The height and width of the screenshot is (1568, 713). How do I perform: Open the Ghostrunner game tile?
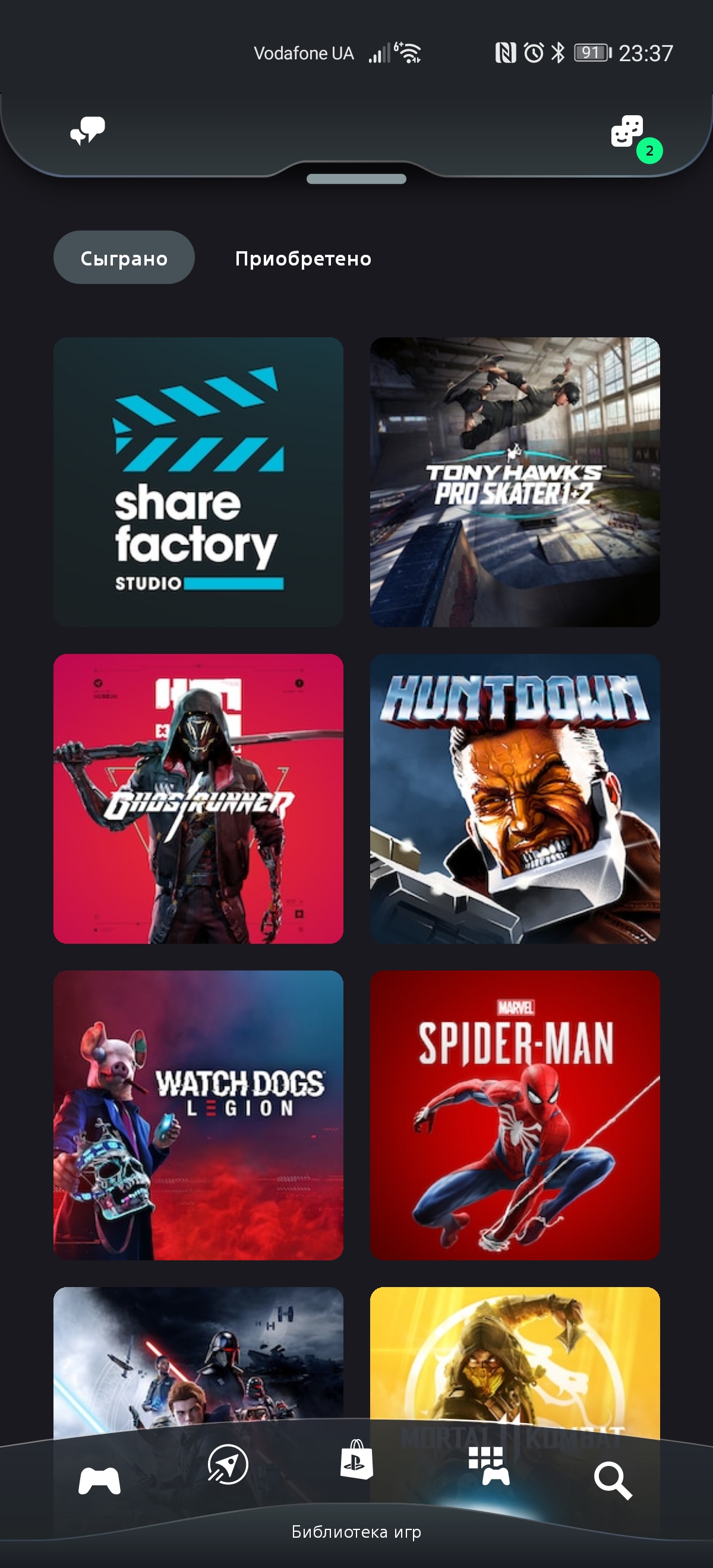(x=198, y=799)
